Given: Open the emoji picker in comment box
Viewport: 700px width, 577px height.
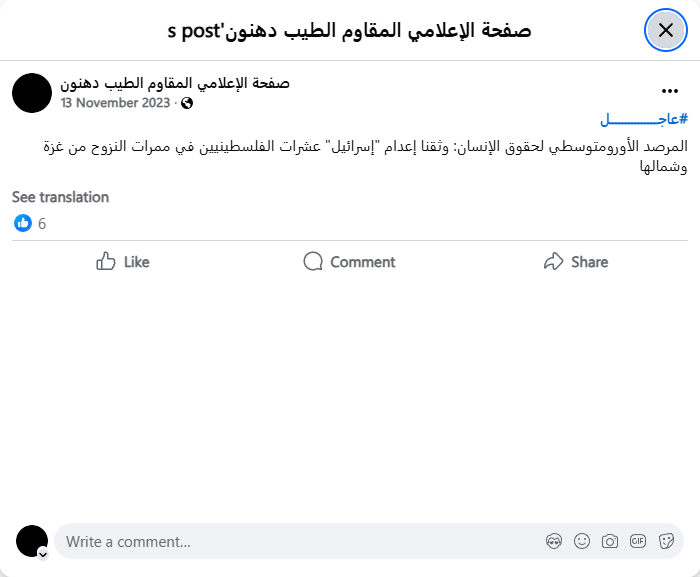Looking at the screenshot, I should (x=582, y=541).
